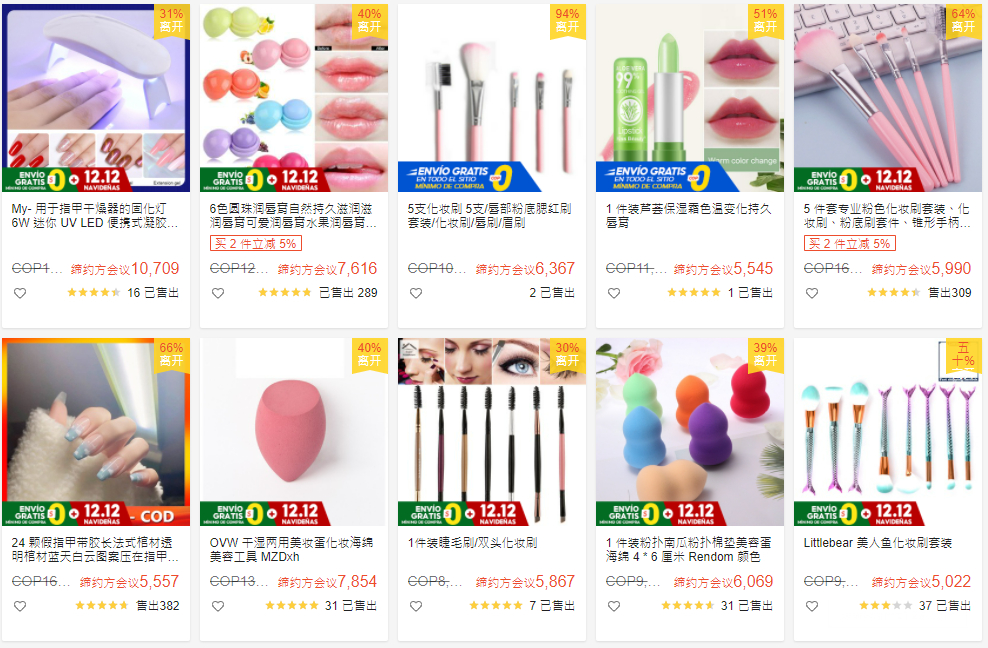
Task: Favorite the gourd puff sponge item
Action: point(614,606)
